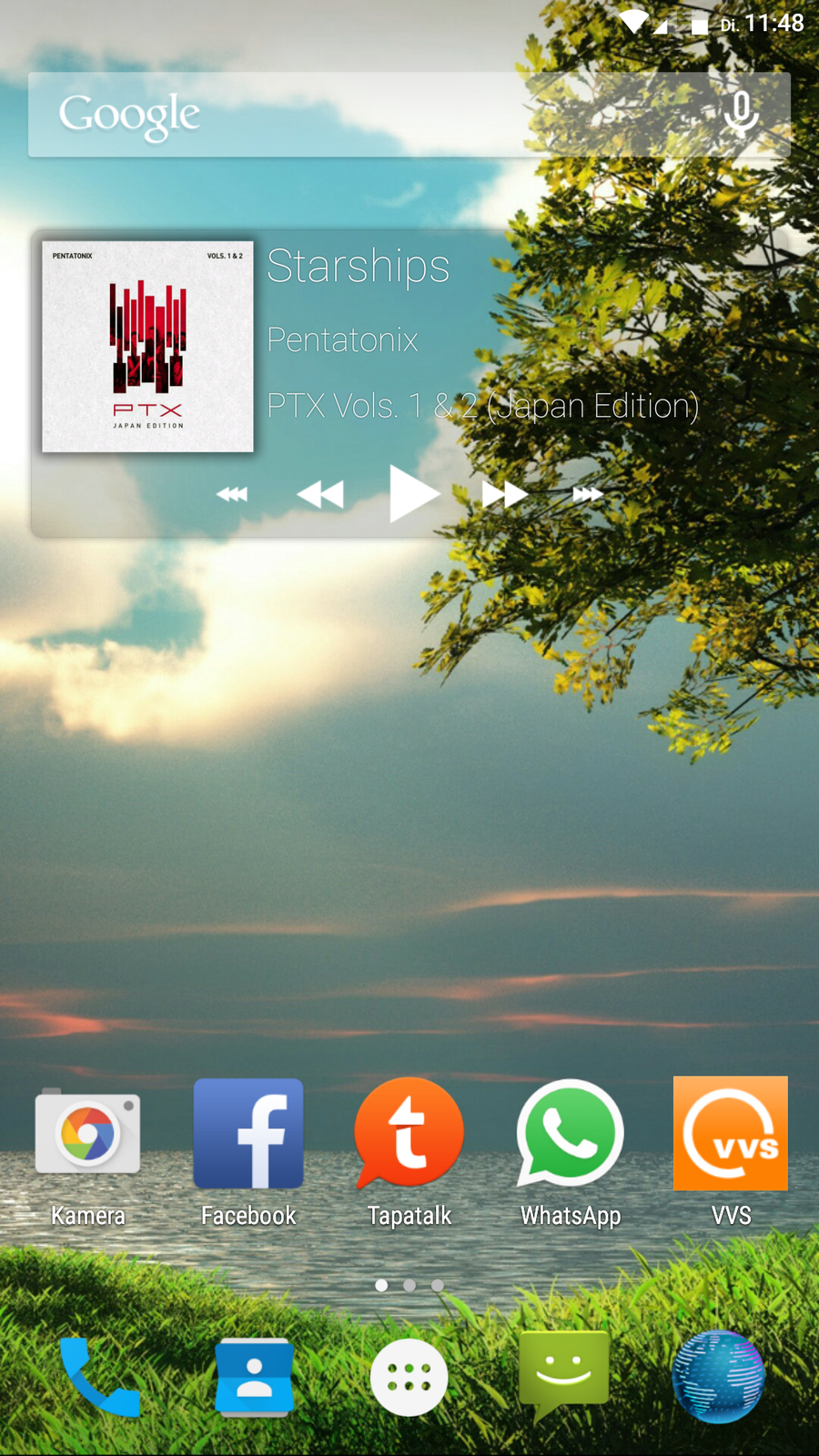Launch Tapatalk
Viewport: 819px width, 1456px height.
click(x=409, y=1135)
